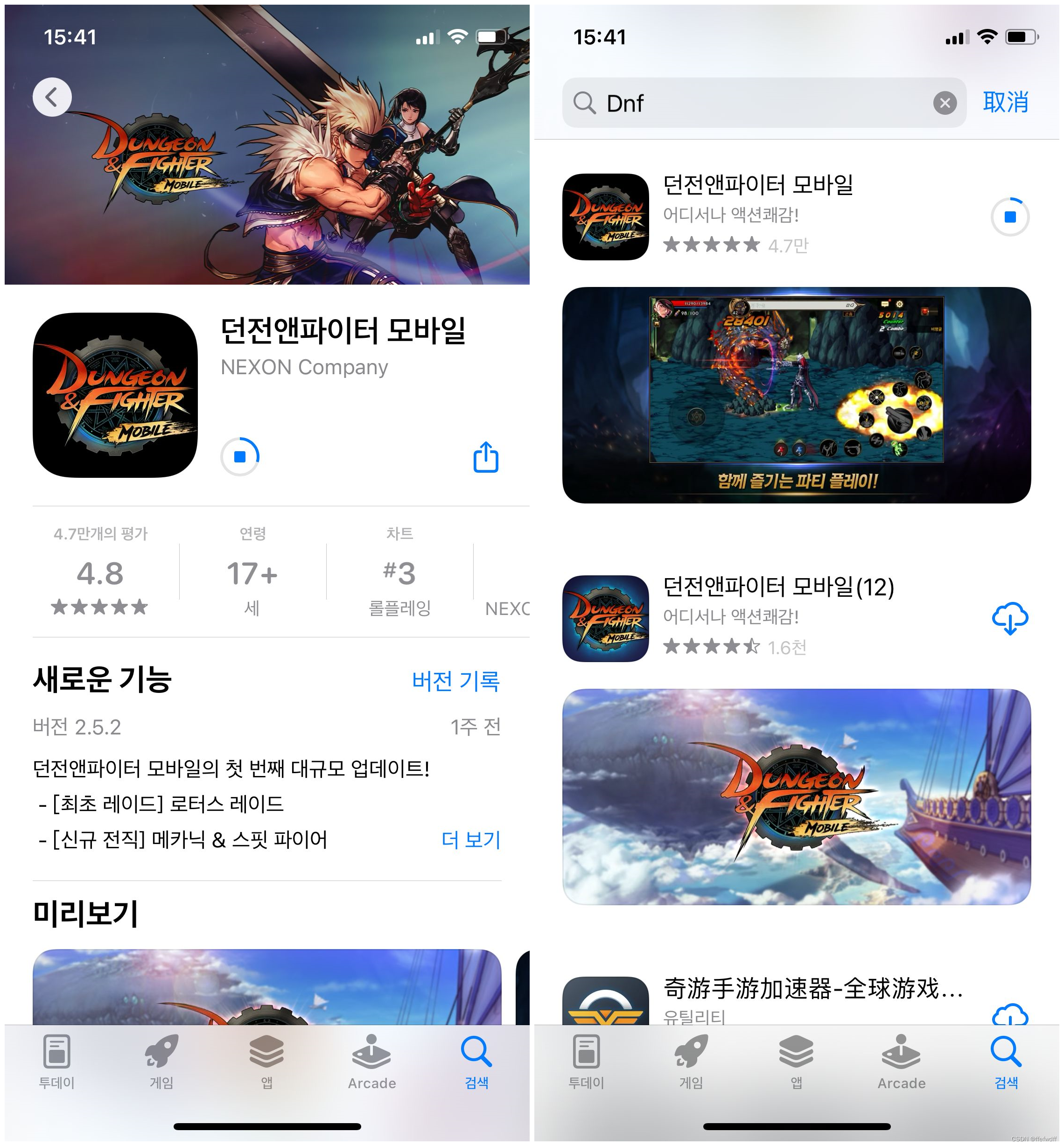Open 버전 기록 version history

click(x=455, y=681)
